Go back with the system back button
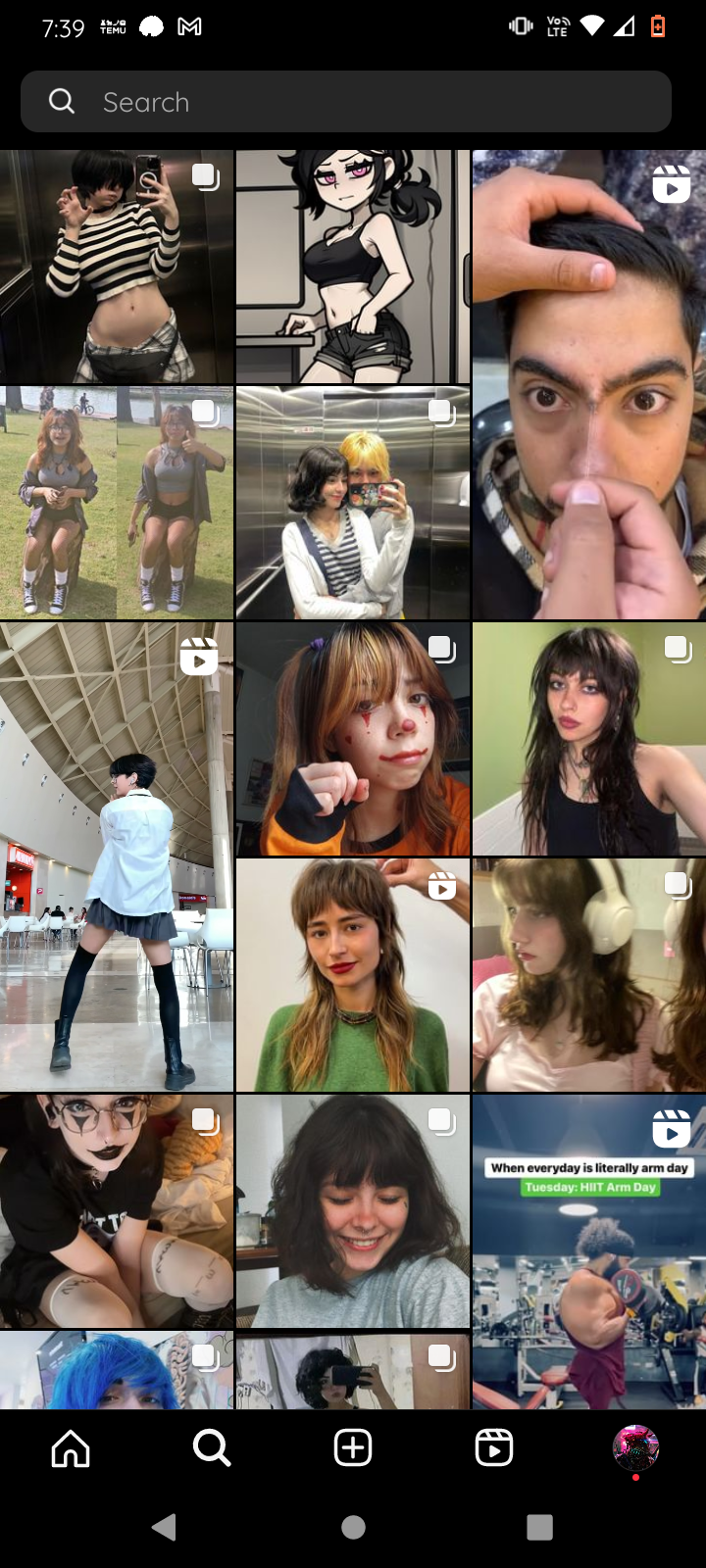The image size is (706, 1568). 165,1527
